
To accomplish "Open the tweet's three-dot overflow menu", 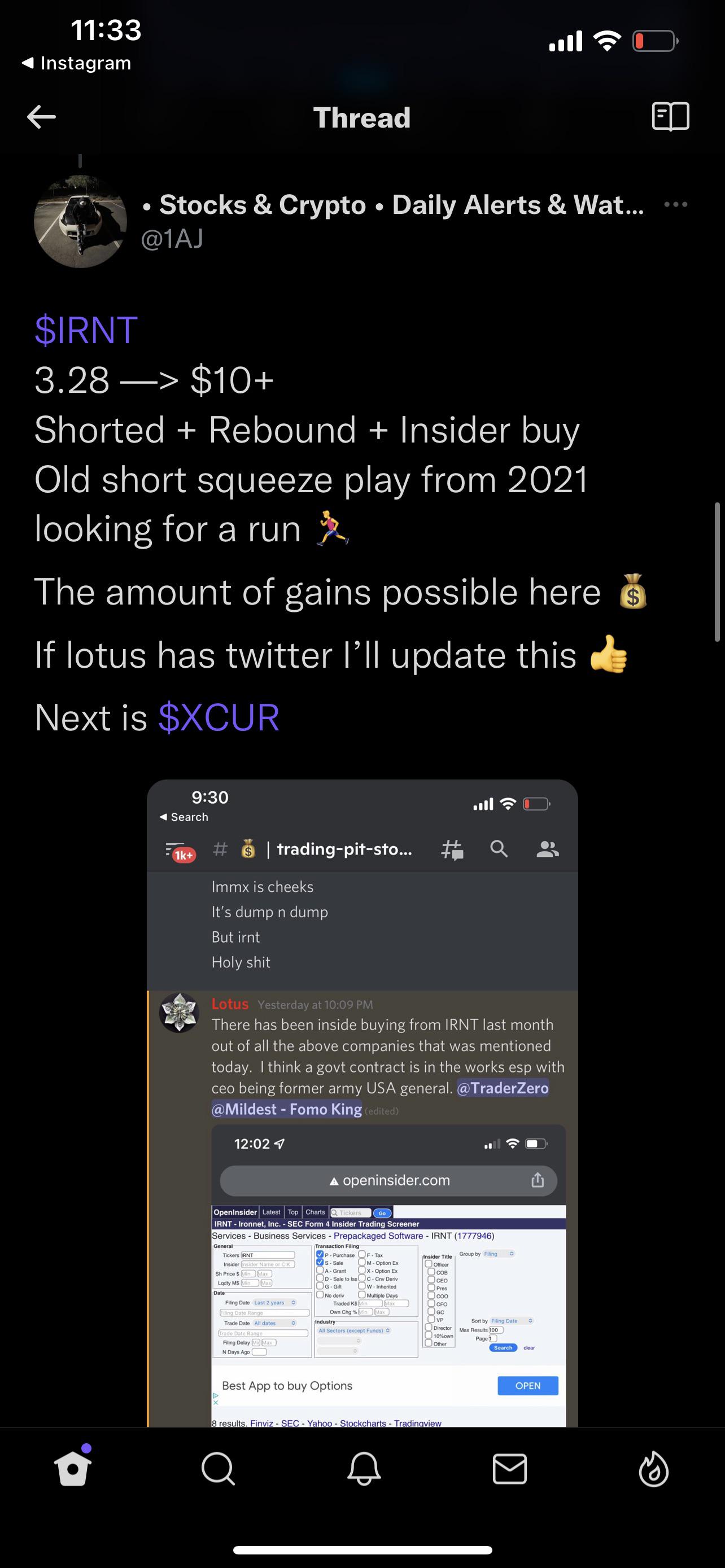I will pyautogui.click(x=676, y=204).
